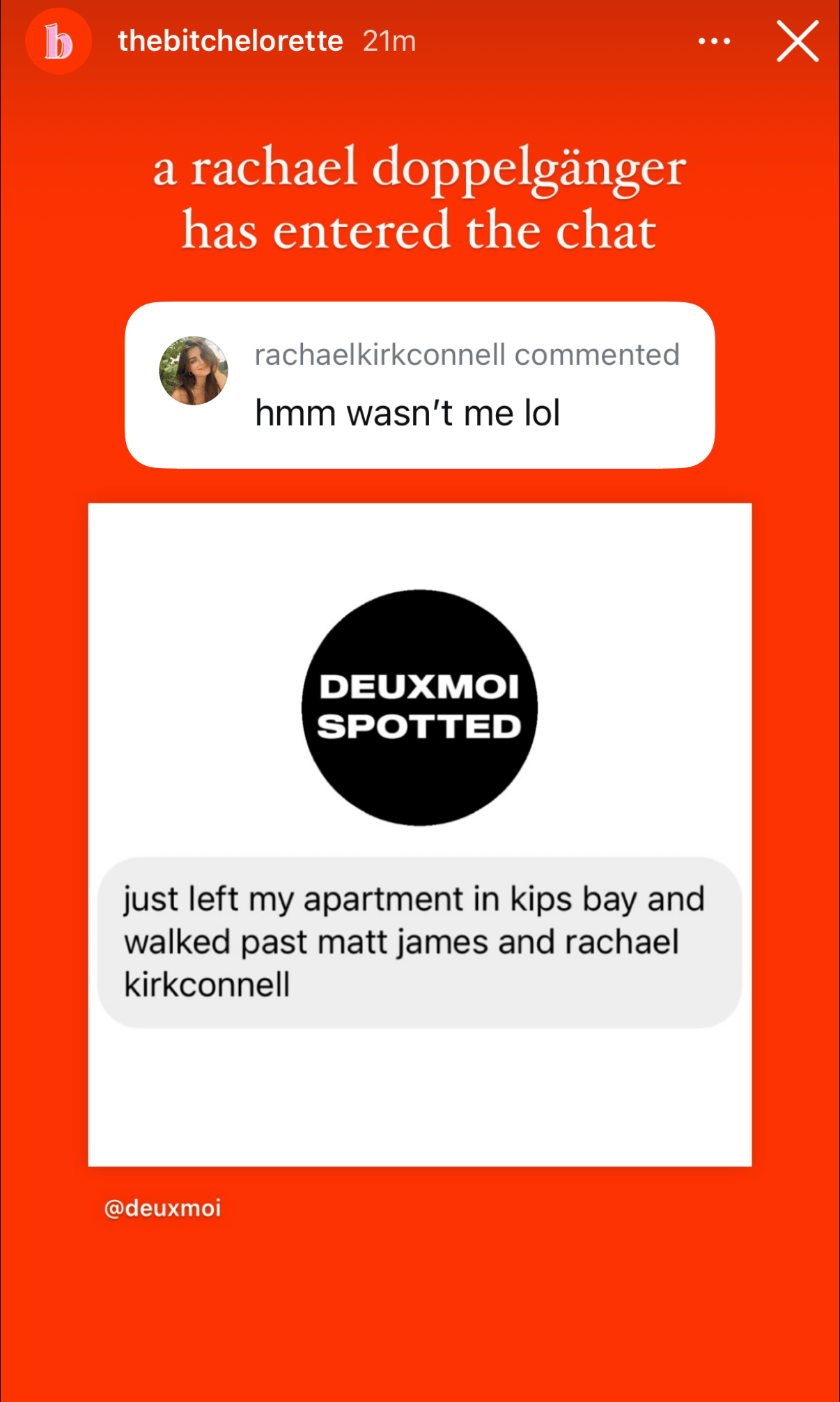This screenshot has width=840, height=1402.
Task: Open the @deuxmoi mention
Action: (x=162, y=1208)
